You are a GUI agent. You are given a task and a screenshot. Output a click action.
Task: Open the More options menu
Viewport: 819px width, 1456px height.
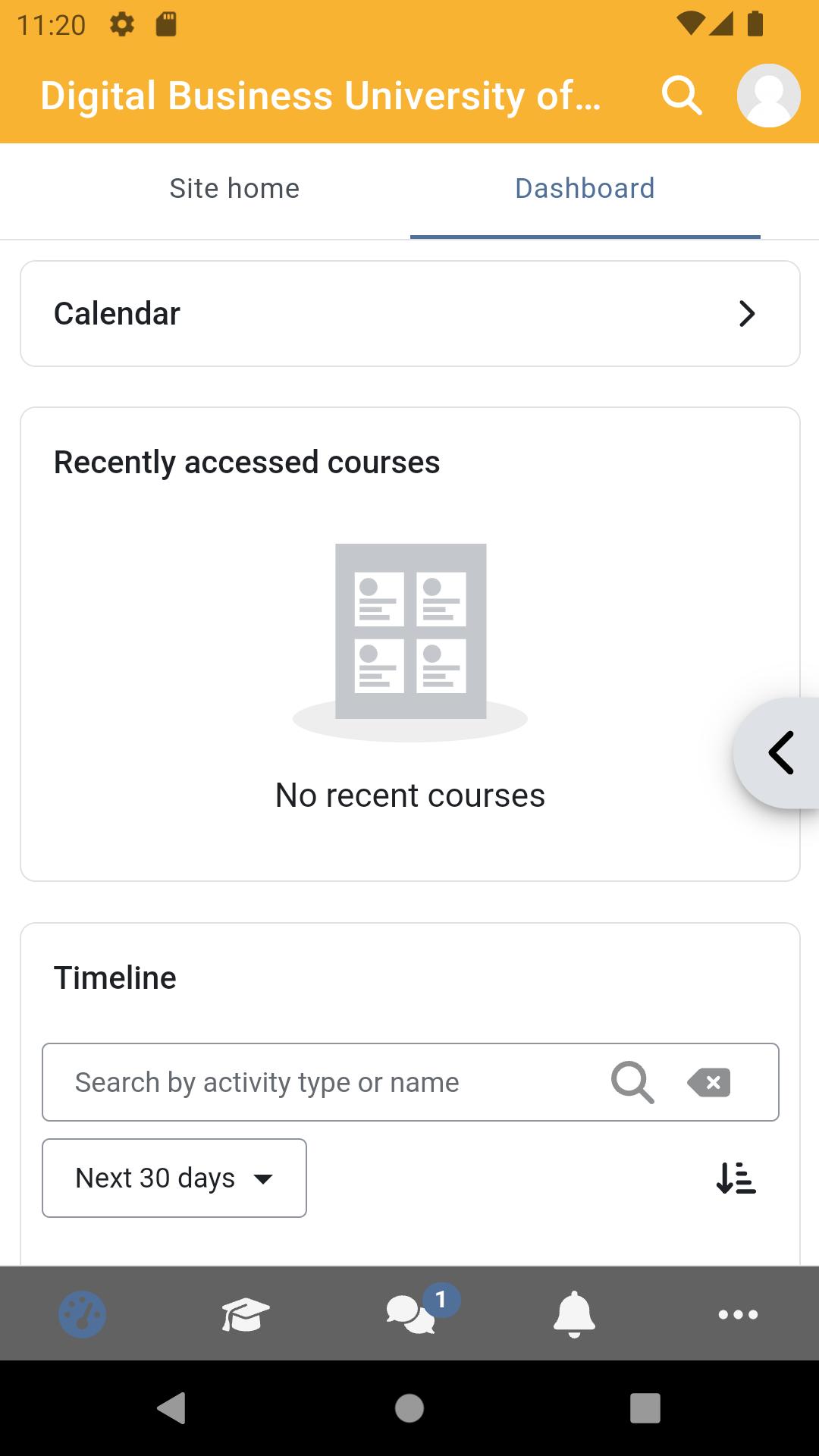(738, 1314)
